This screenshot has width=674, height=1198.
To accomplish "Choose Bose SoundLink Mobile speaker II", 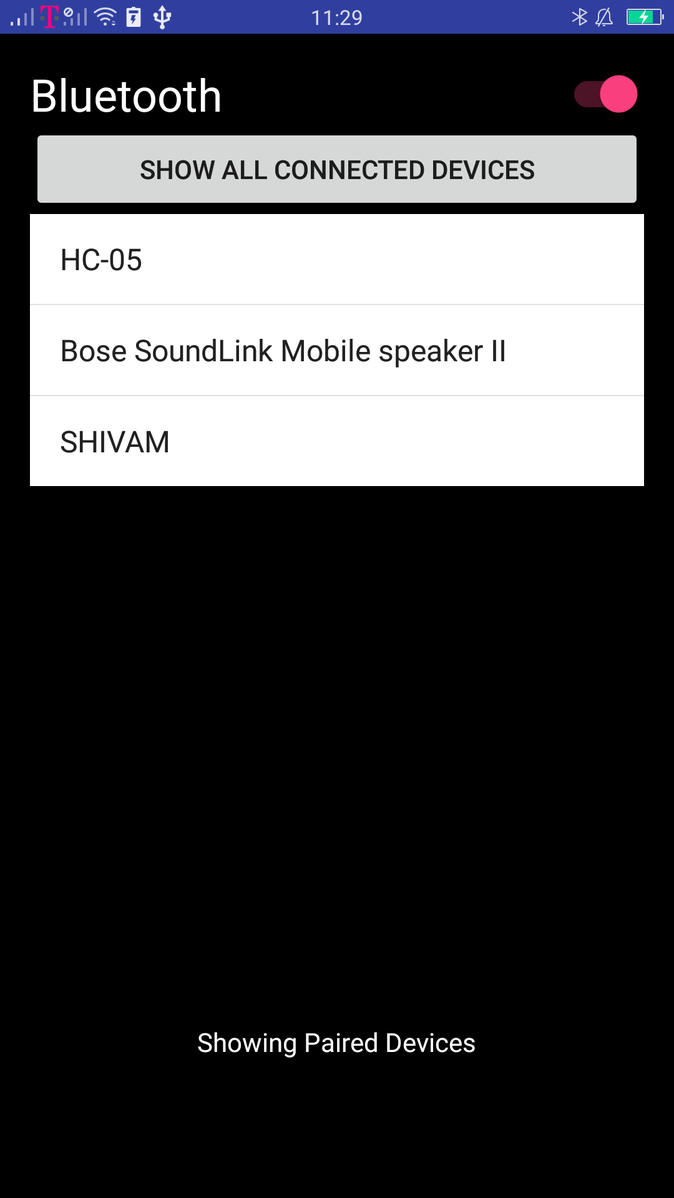I will click(x=337, y=351).
